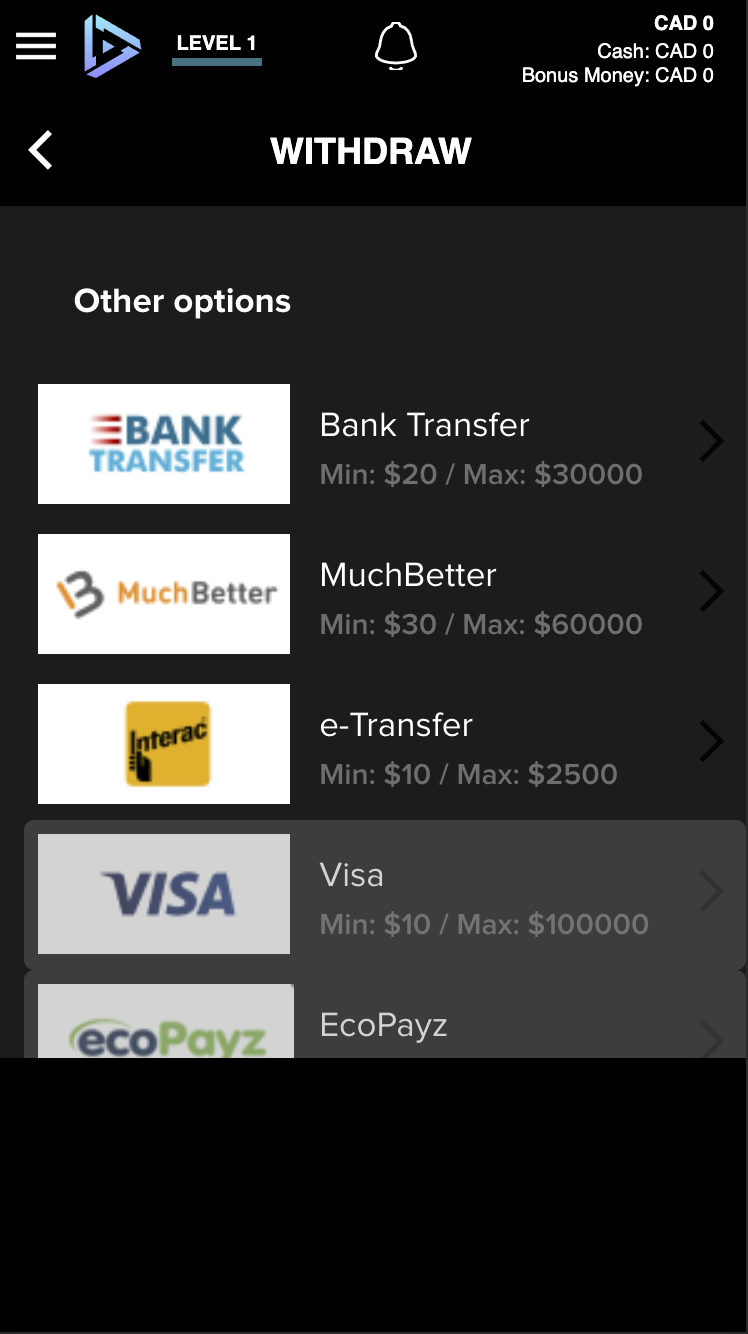Select Bank Transfer withdrawal option
This screenshot has height=1334, width=748.
coord(385,444)
